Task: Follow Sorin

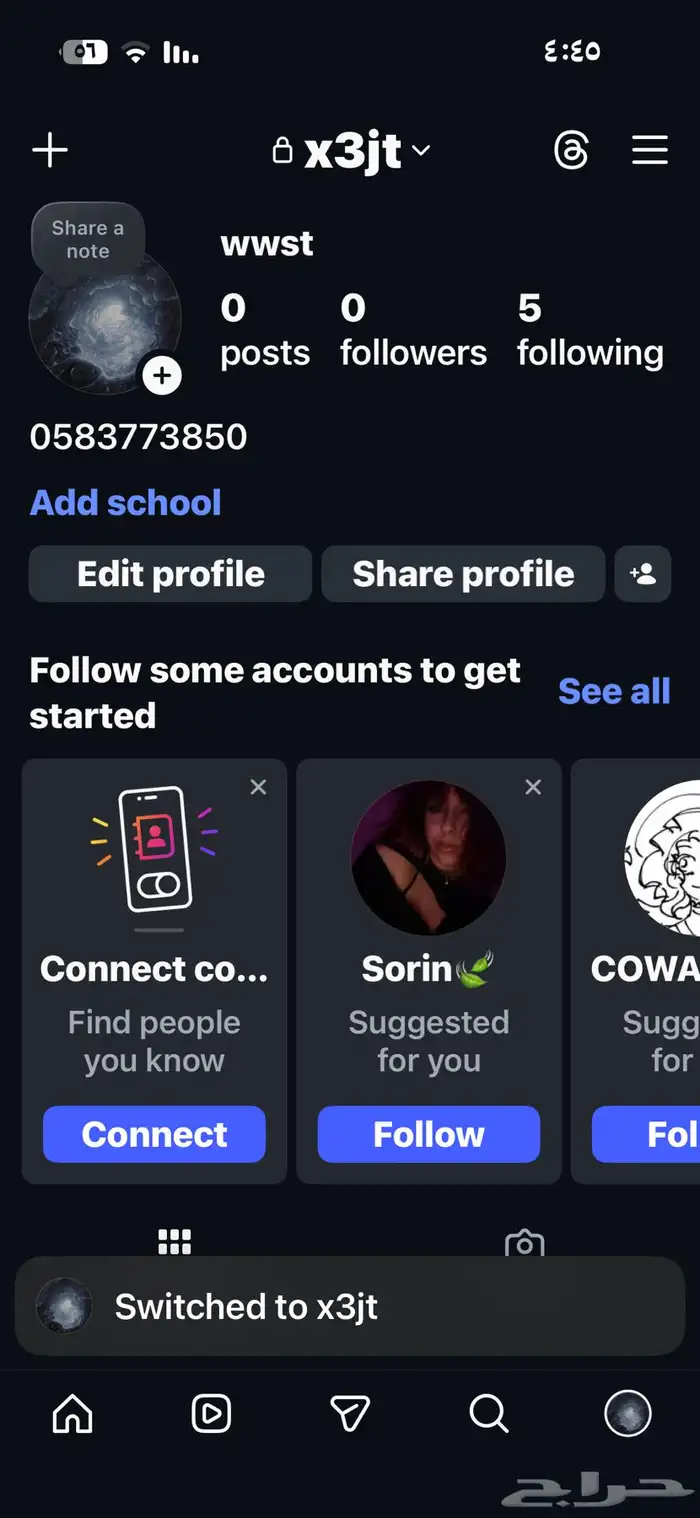Action: tap(428, 1134)
